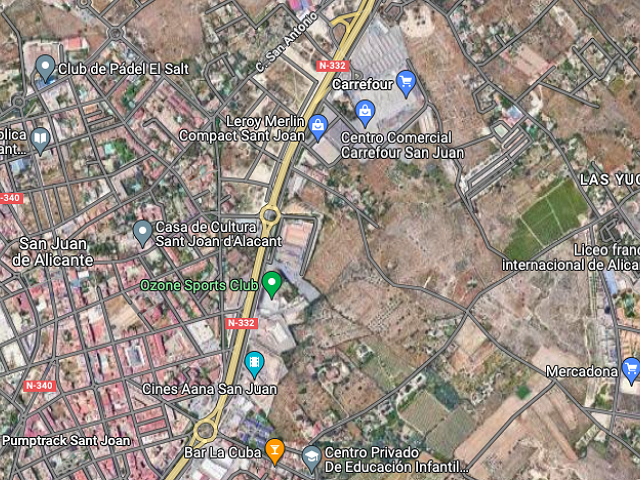Select the Mercadona shopping cart marker
This screenshot has height=480, width=640.
[x=630, y=371]
